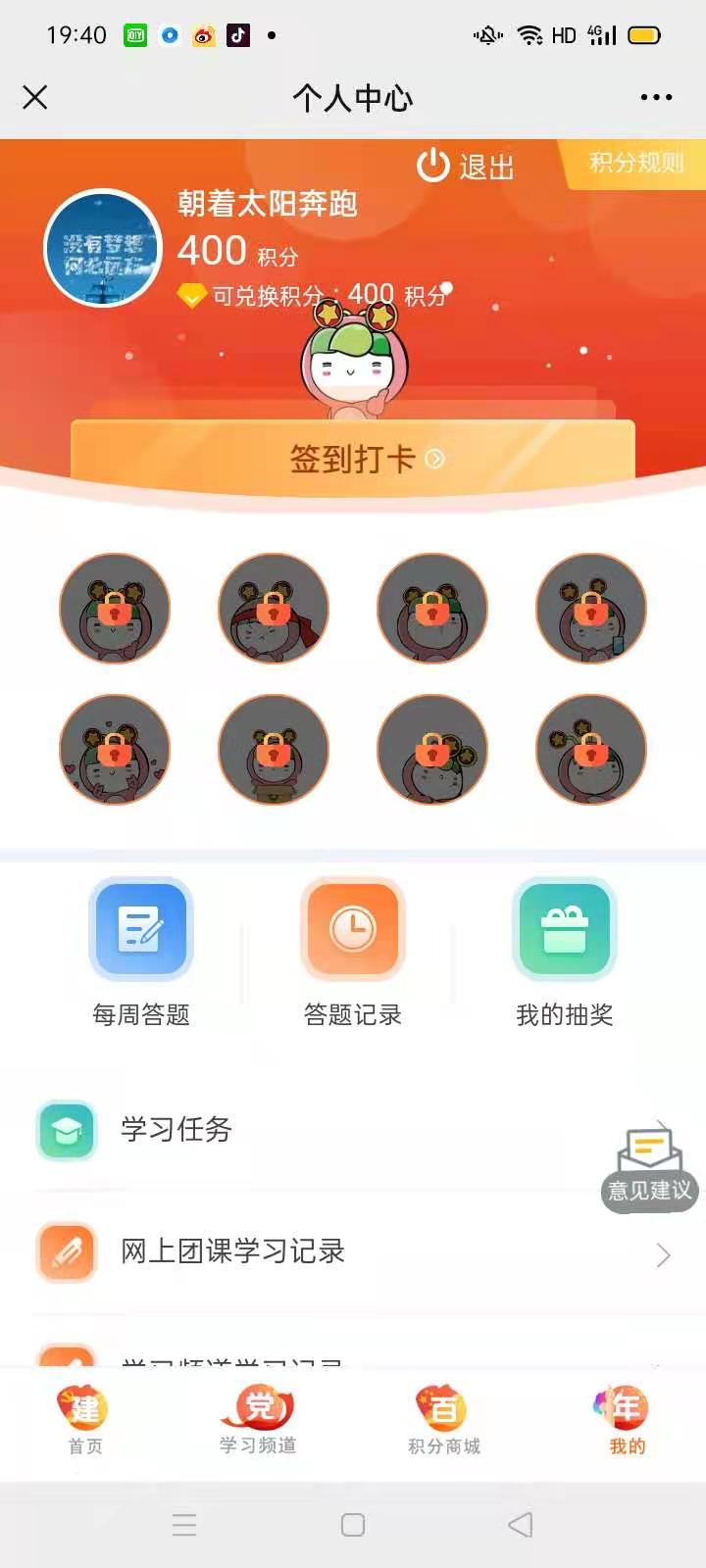Tap the floating 意见建议 feedback button
The height and width of the screenshot is (1568, 706).
coord(649,1167)
